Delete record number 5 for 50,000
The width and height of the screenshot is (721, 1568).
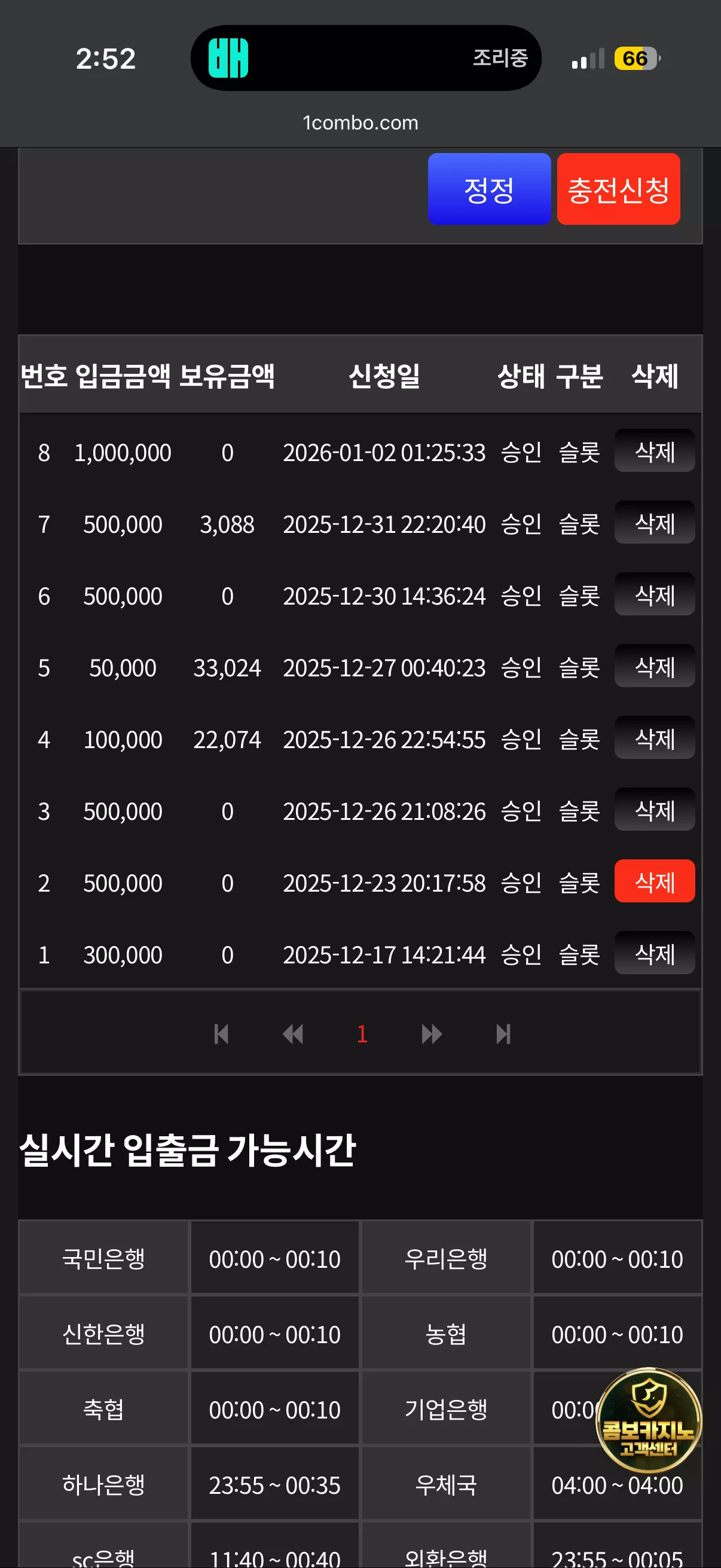655,667
